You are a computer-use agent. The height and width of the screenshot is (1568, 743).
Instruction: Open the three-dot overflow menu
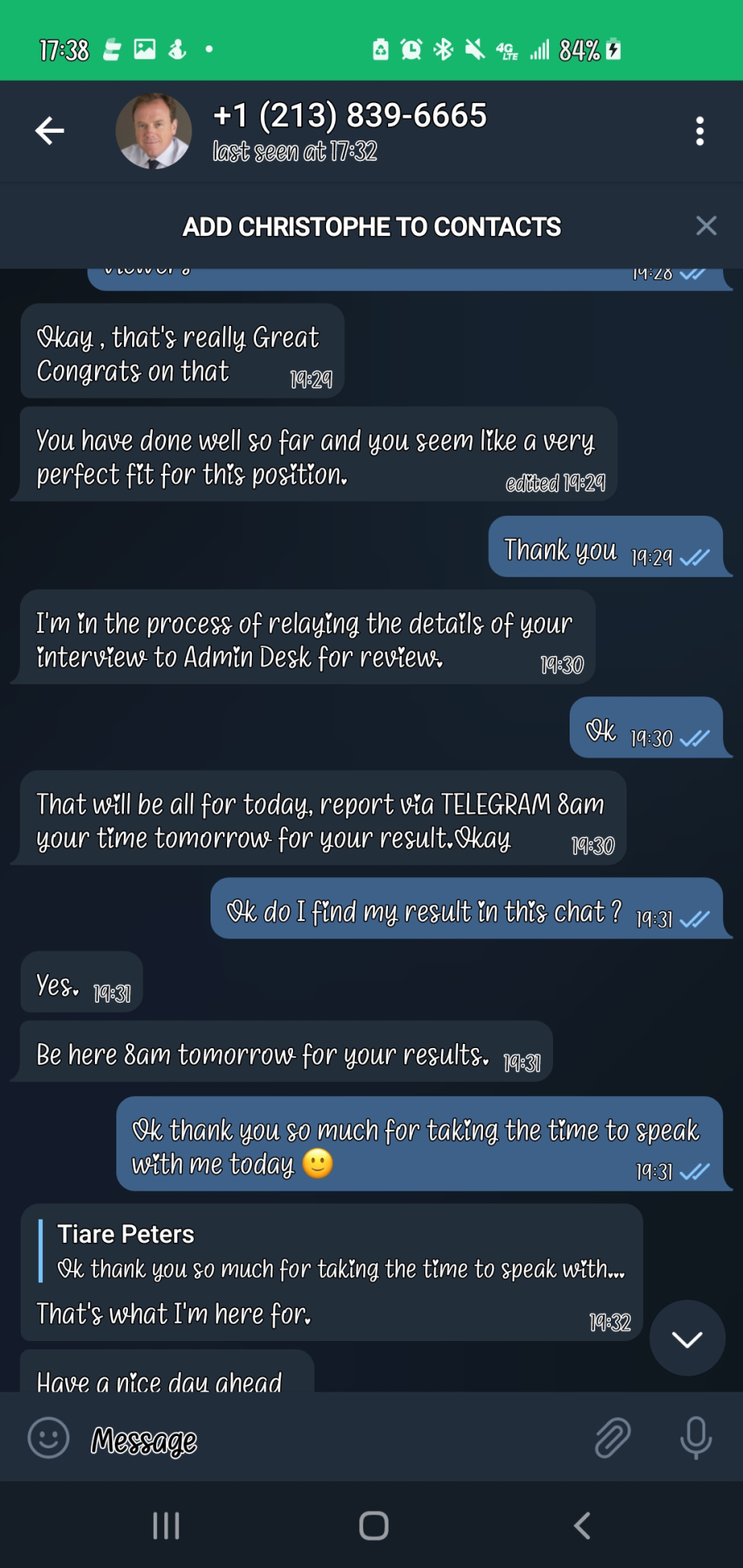pyautogui.click(x=700, y=131)
